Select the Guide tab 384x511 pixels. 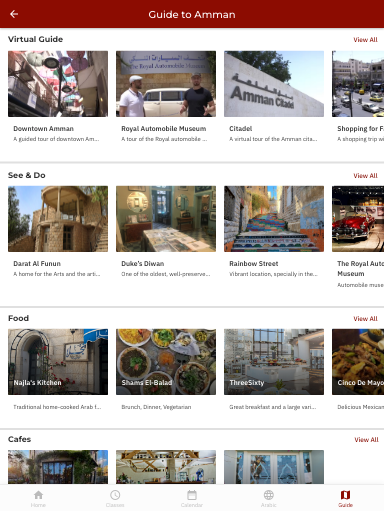345,498
